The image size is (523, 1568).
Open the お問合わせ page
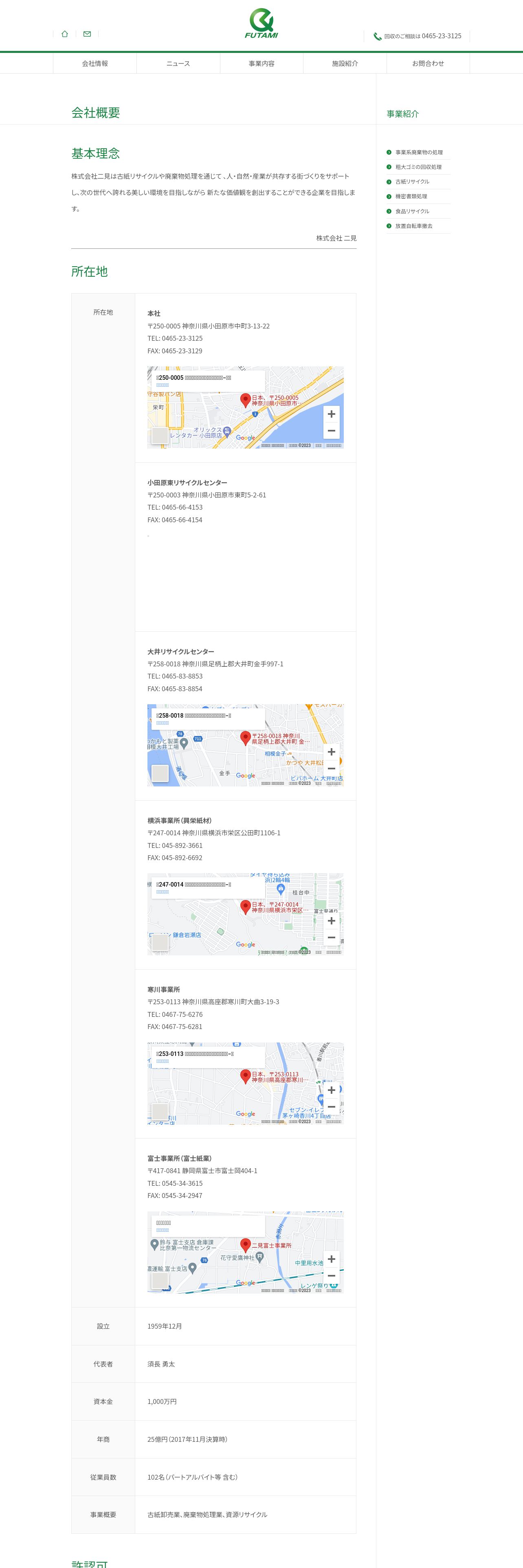click(x=428, y=64)
